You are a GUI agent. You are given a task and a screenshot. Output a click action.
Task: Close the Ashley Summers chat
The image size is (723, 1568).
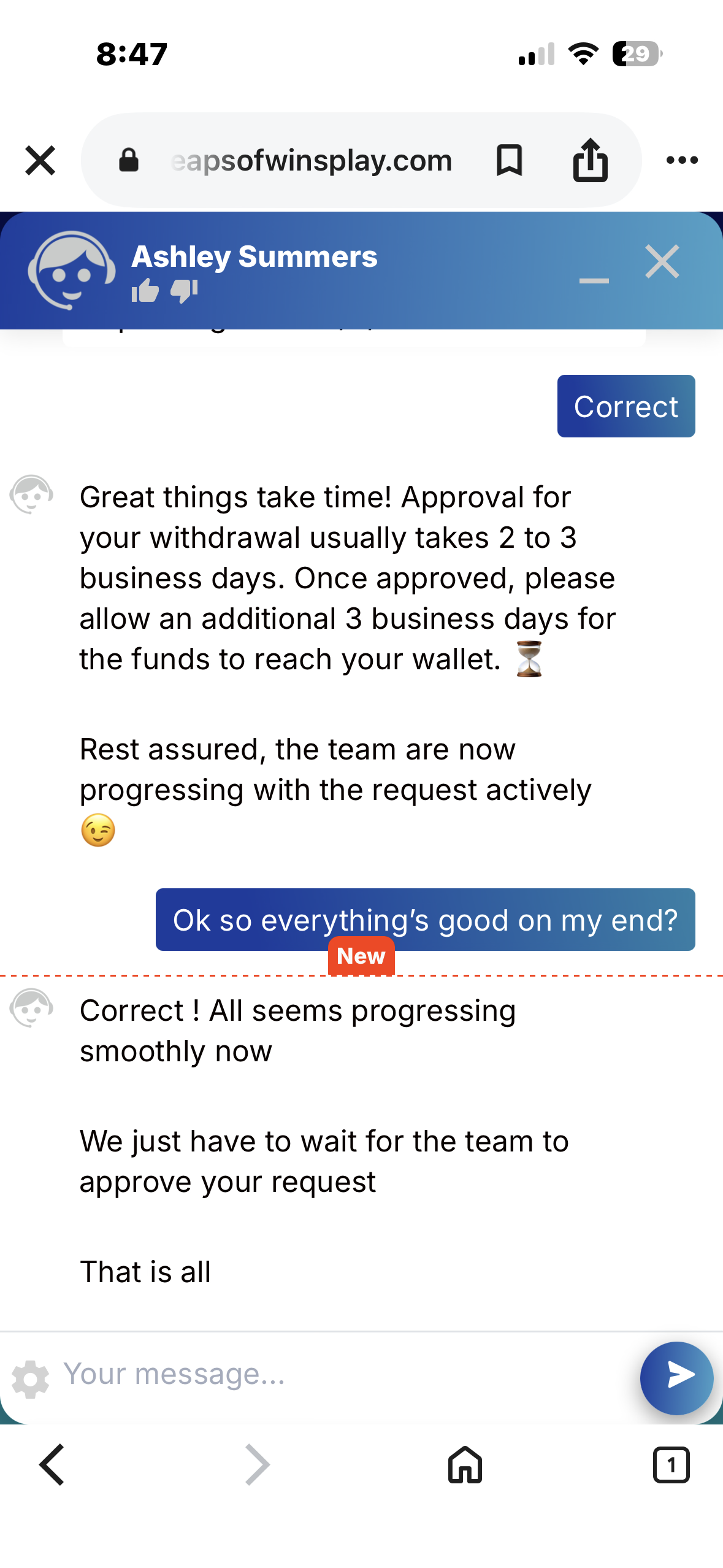662,262
